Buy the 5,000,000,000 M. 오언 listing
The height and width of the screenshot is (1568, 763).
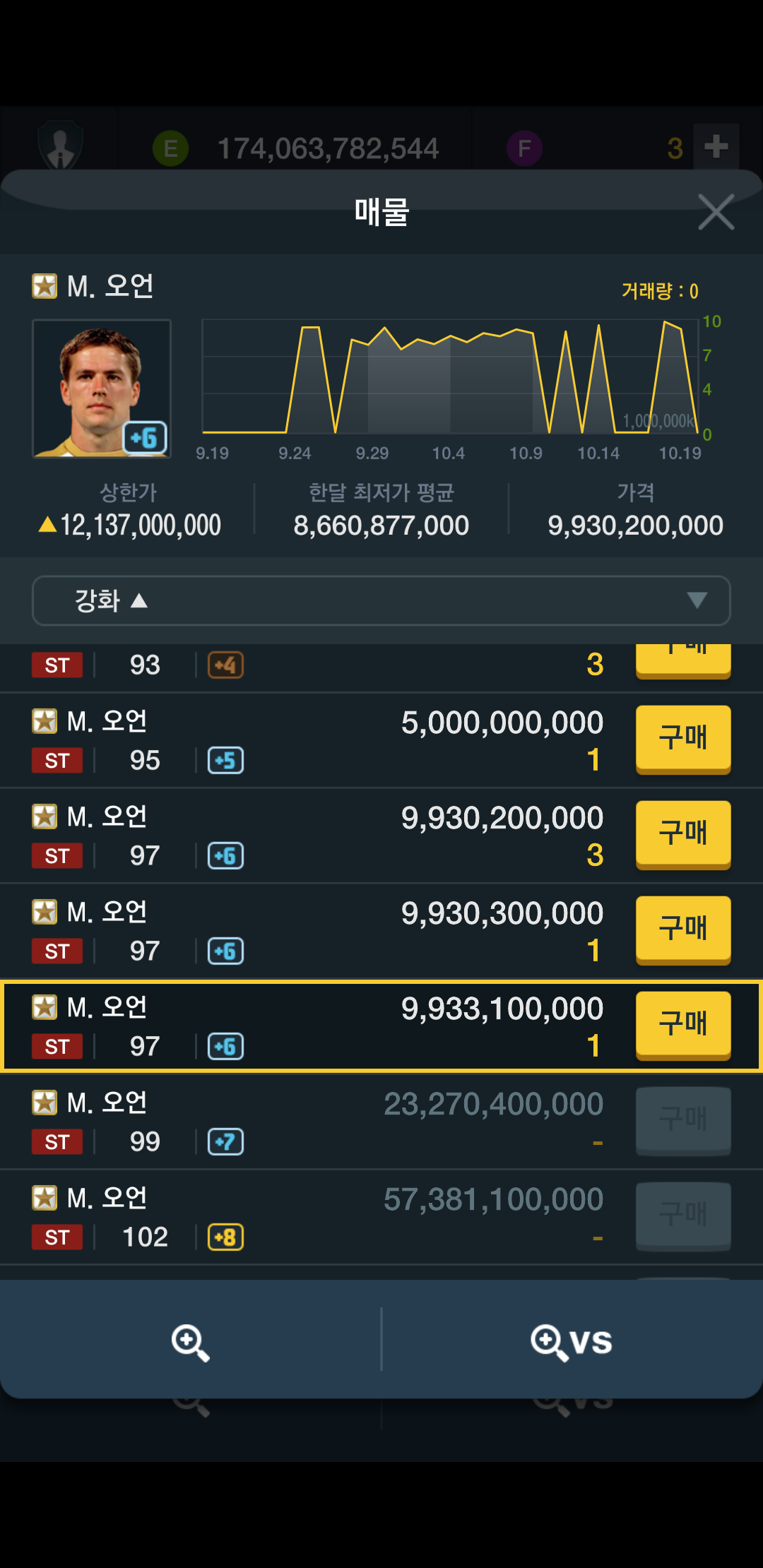coord(682,738)
